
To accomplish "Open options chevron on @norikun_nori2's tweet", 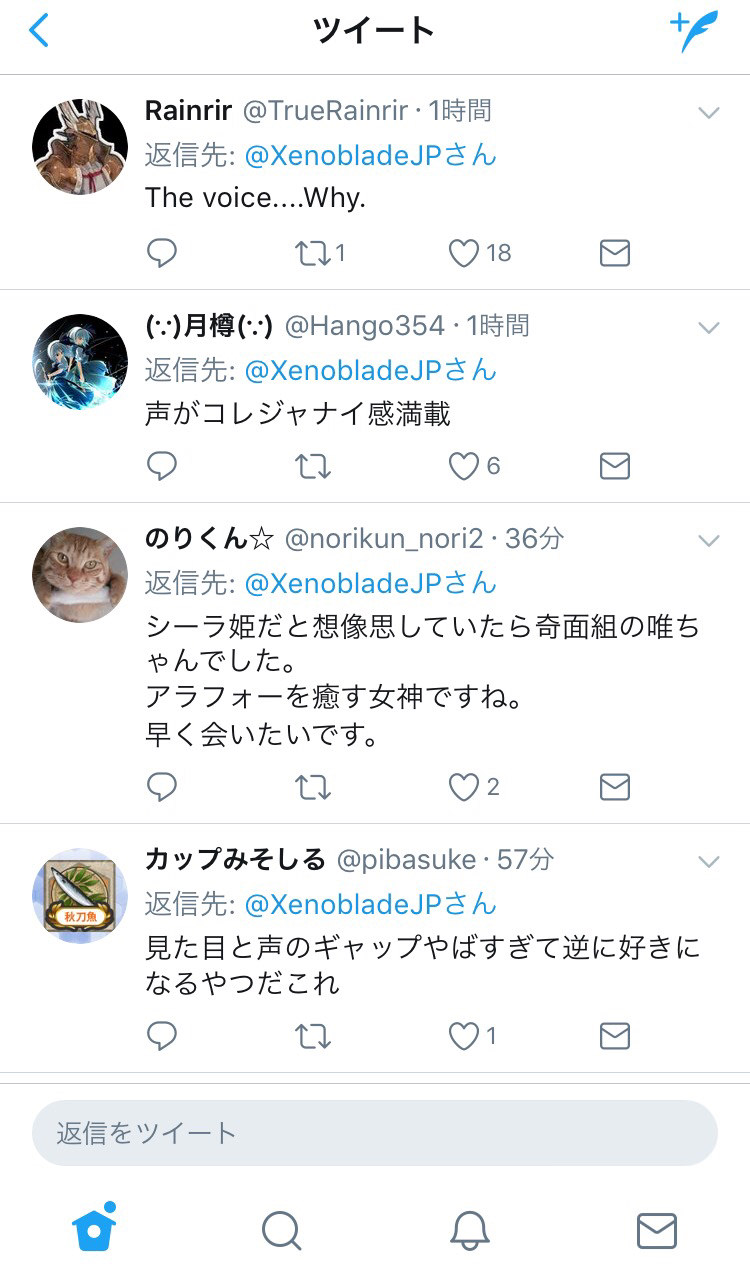I will click(709, 541).
